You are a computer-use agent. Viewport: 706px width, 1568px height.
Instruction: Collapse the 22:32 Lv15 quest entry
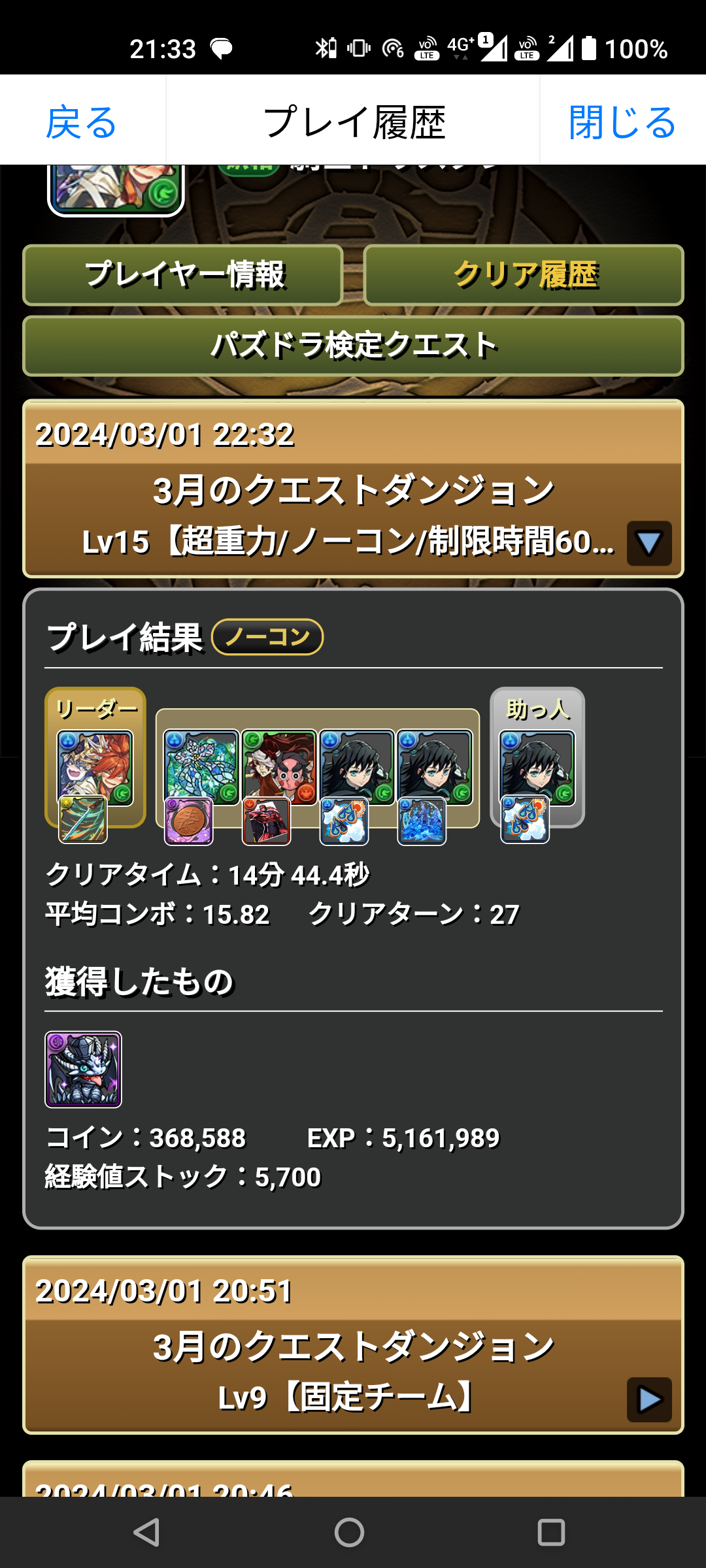(x=648, y=543)
